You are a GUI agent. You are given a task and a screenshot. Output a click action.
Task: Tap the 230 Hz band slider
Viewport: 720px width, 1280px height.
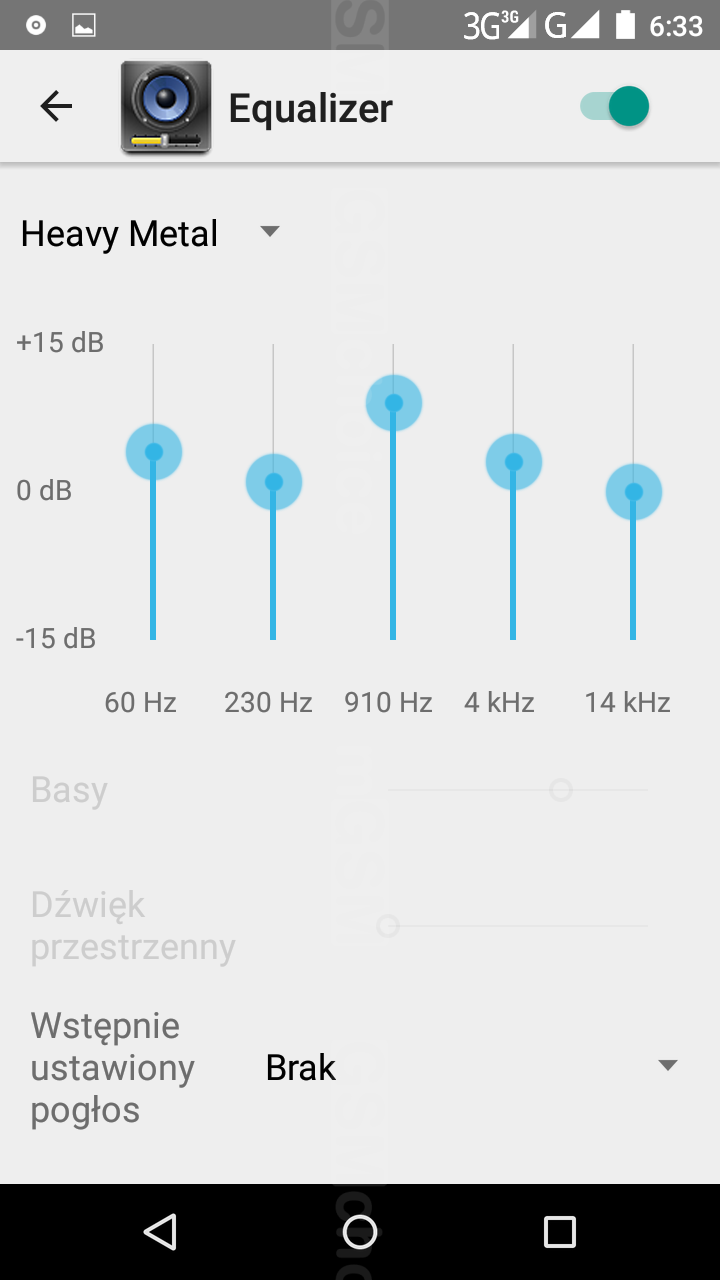point(274,482)
